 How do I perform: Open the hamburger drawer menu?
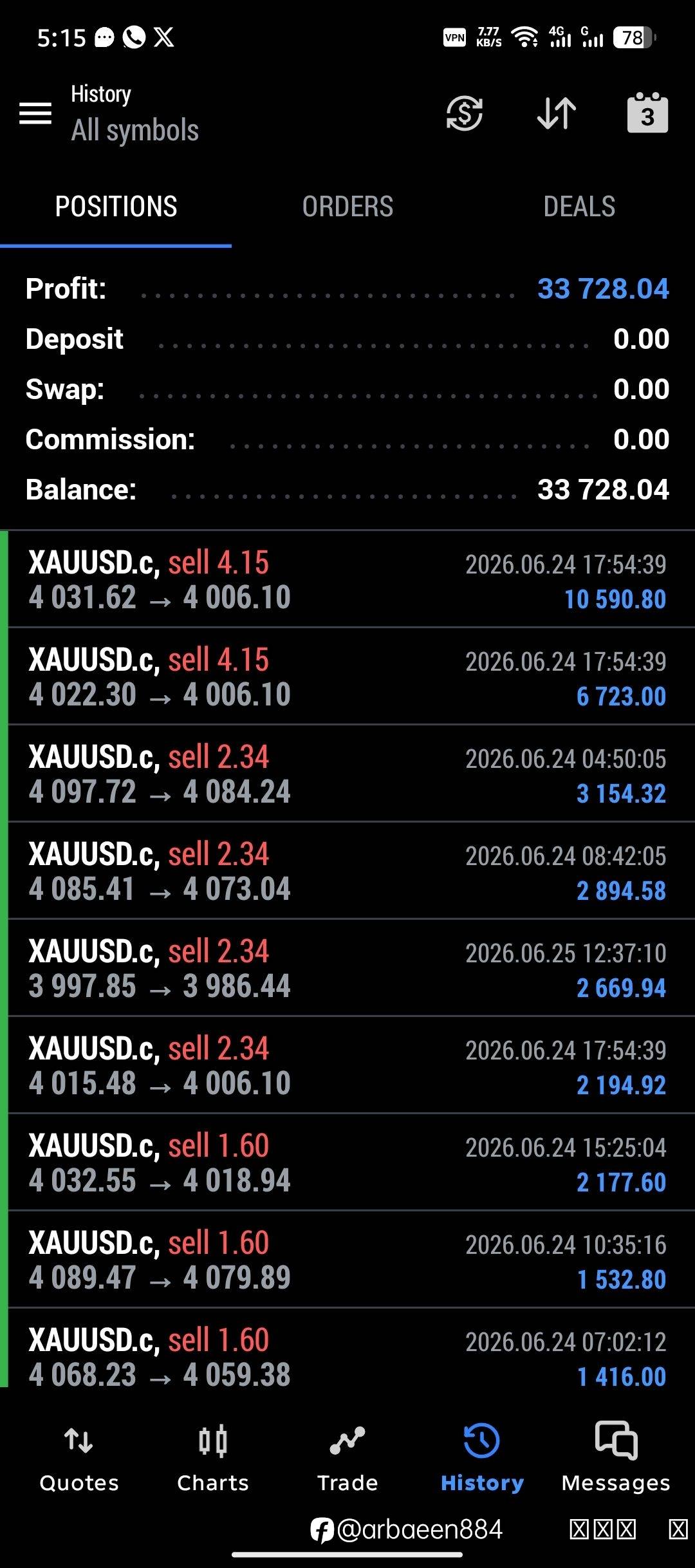coord(35,113)
